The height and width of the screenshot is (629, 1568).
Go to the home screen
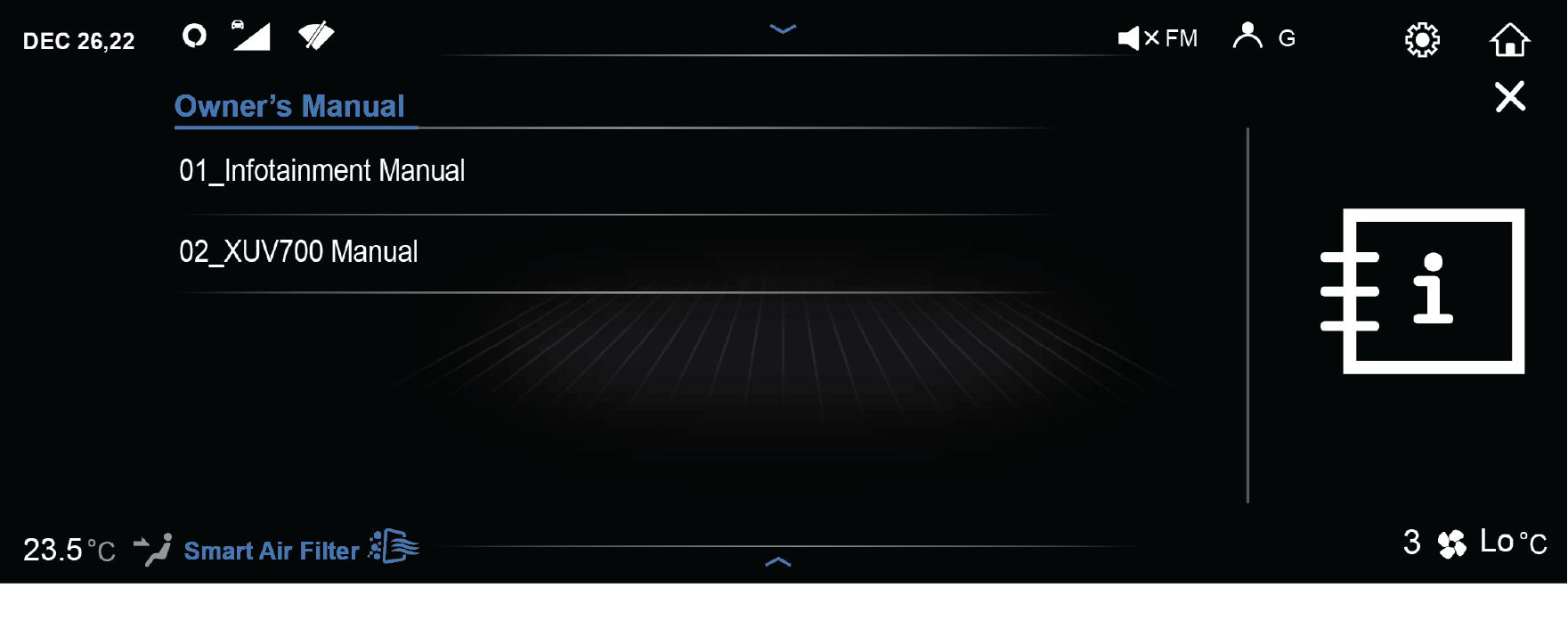point(1509,40)
